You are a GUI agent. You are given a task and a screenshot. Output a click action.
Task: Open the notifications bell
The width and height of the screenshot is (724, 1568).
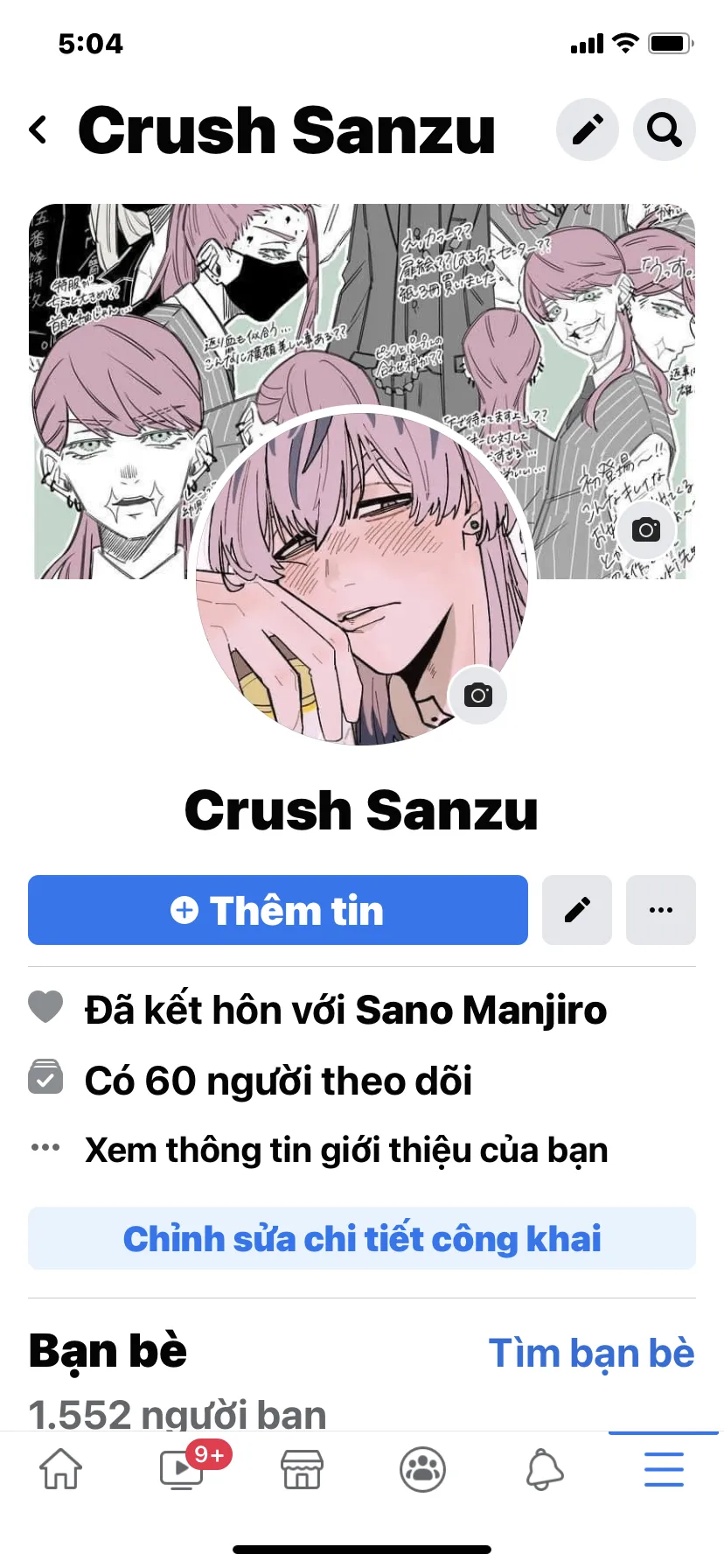tap(543, 1469)
